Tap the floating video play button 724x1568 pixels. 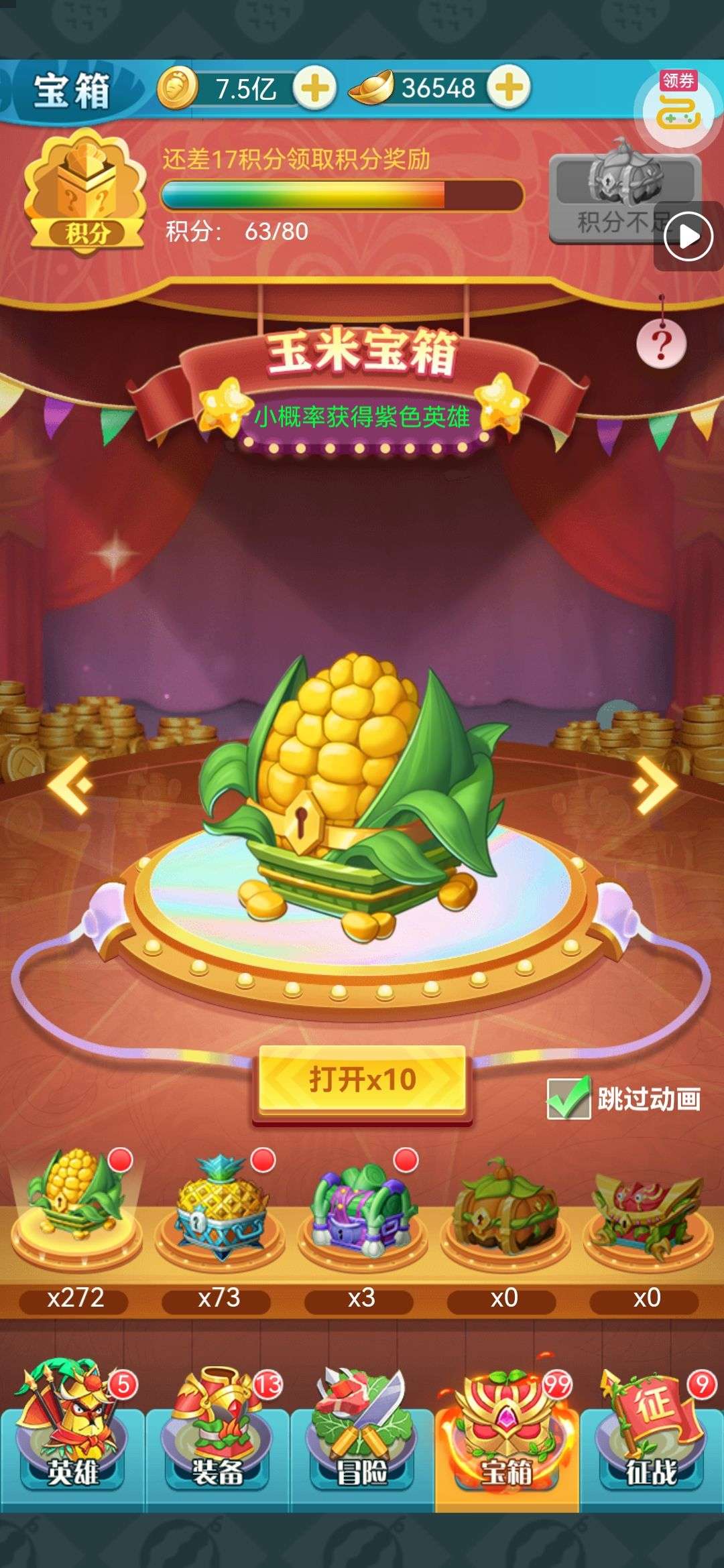pos(688,236)
